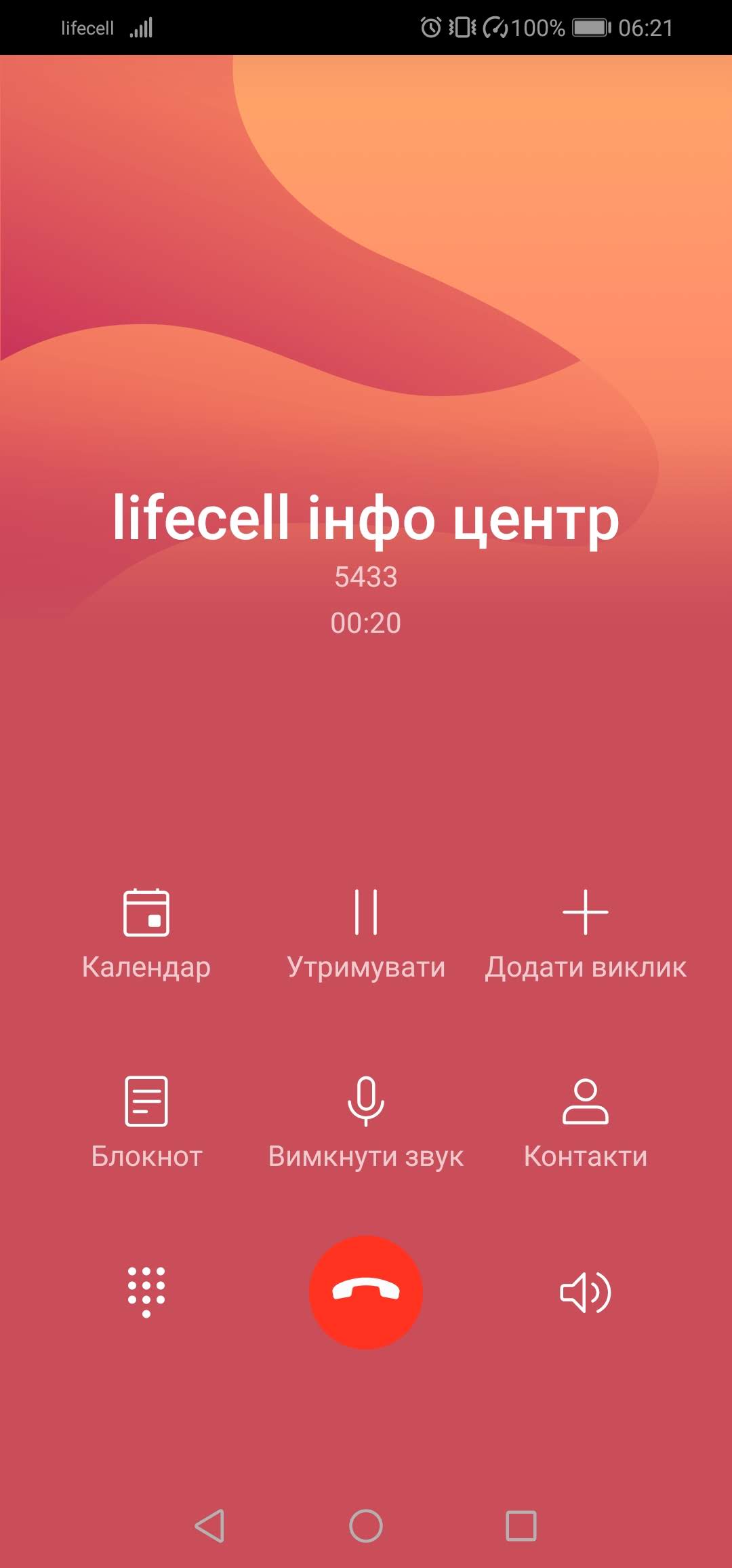Open Календар during the call
Image resolution: width=732 pixels, height=1568 pixels.
[146, 933]
